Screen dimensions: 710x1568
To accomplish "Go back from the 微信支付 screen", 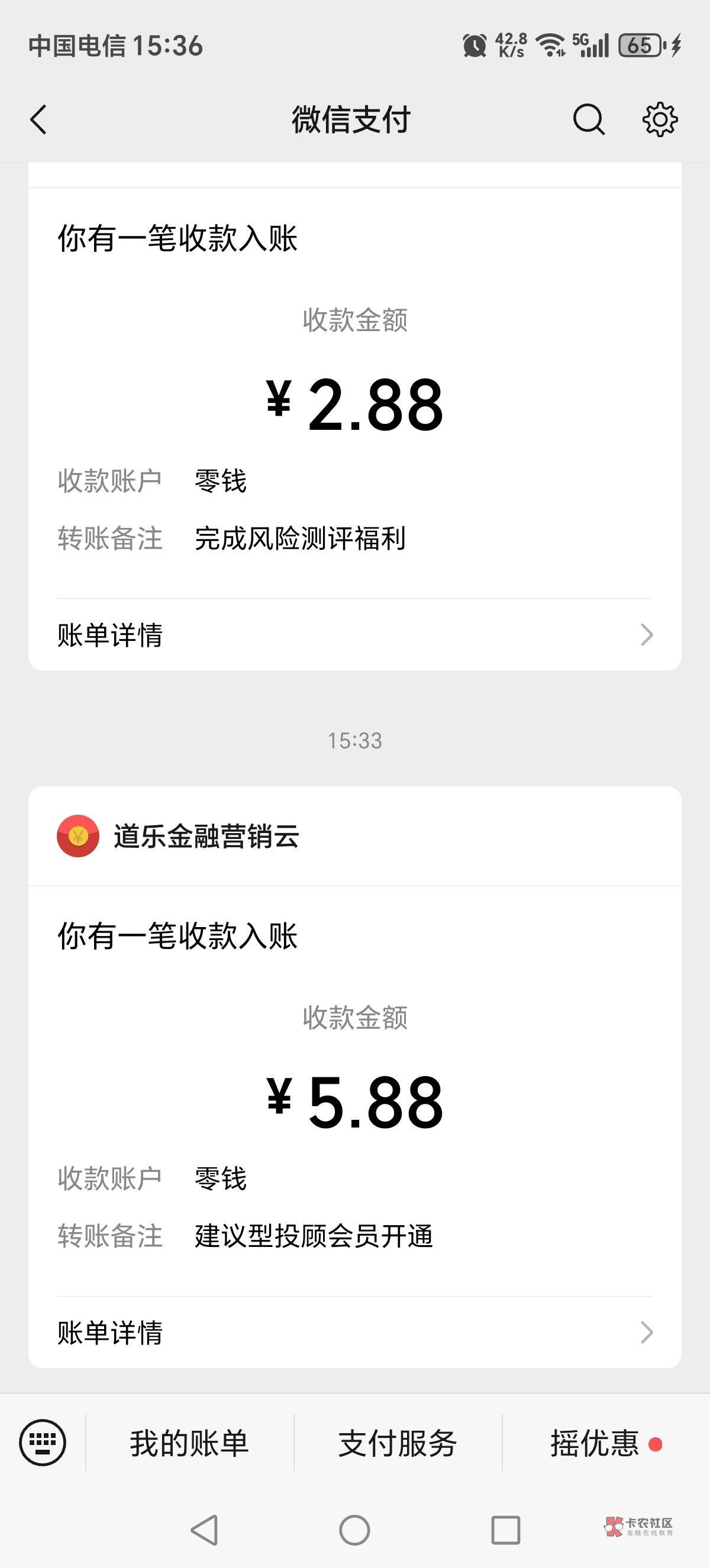I will coord(38,119).
